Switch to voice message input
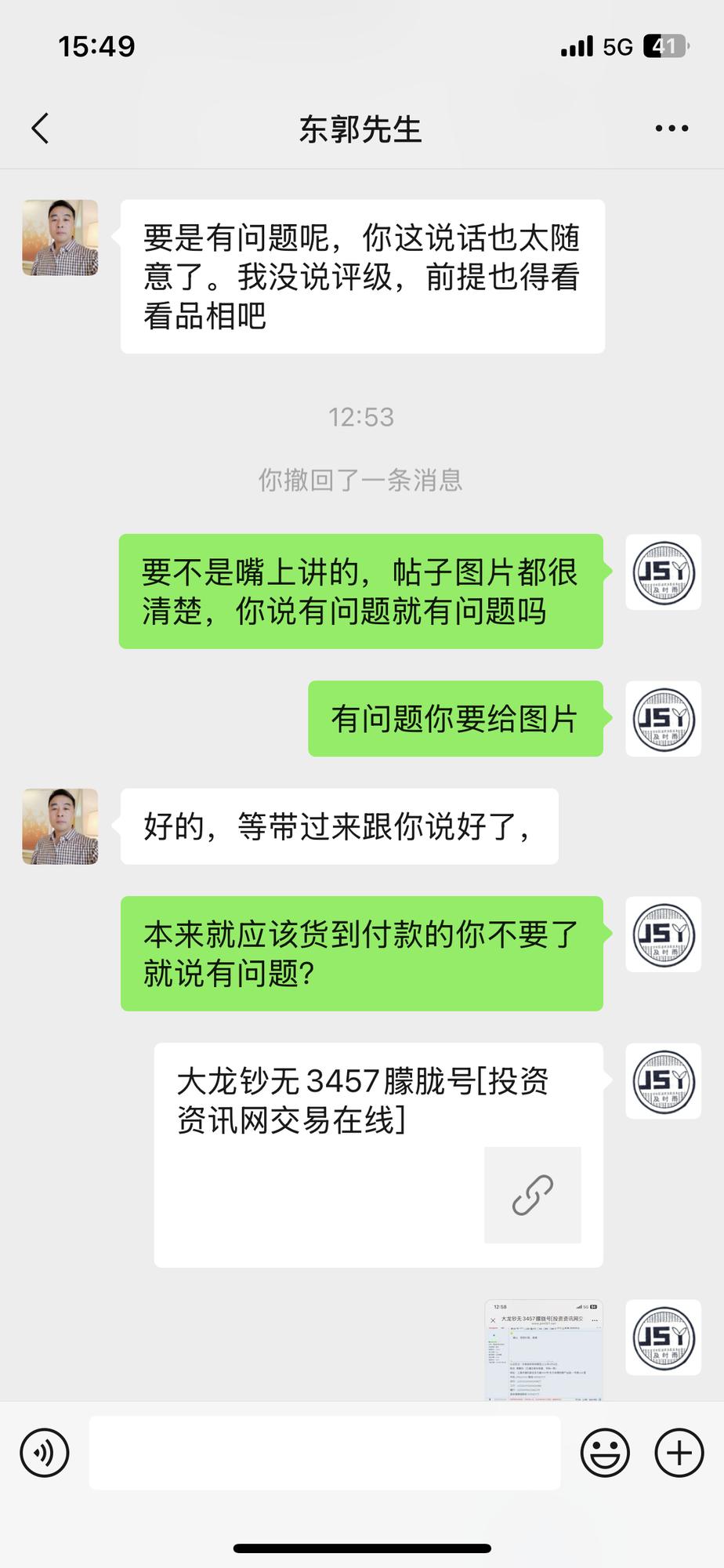This screenshot has height=1568, width=724. pos(45,1453)
